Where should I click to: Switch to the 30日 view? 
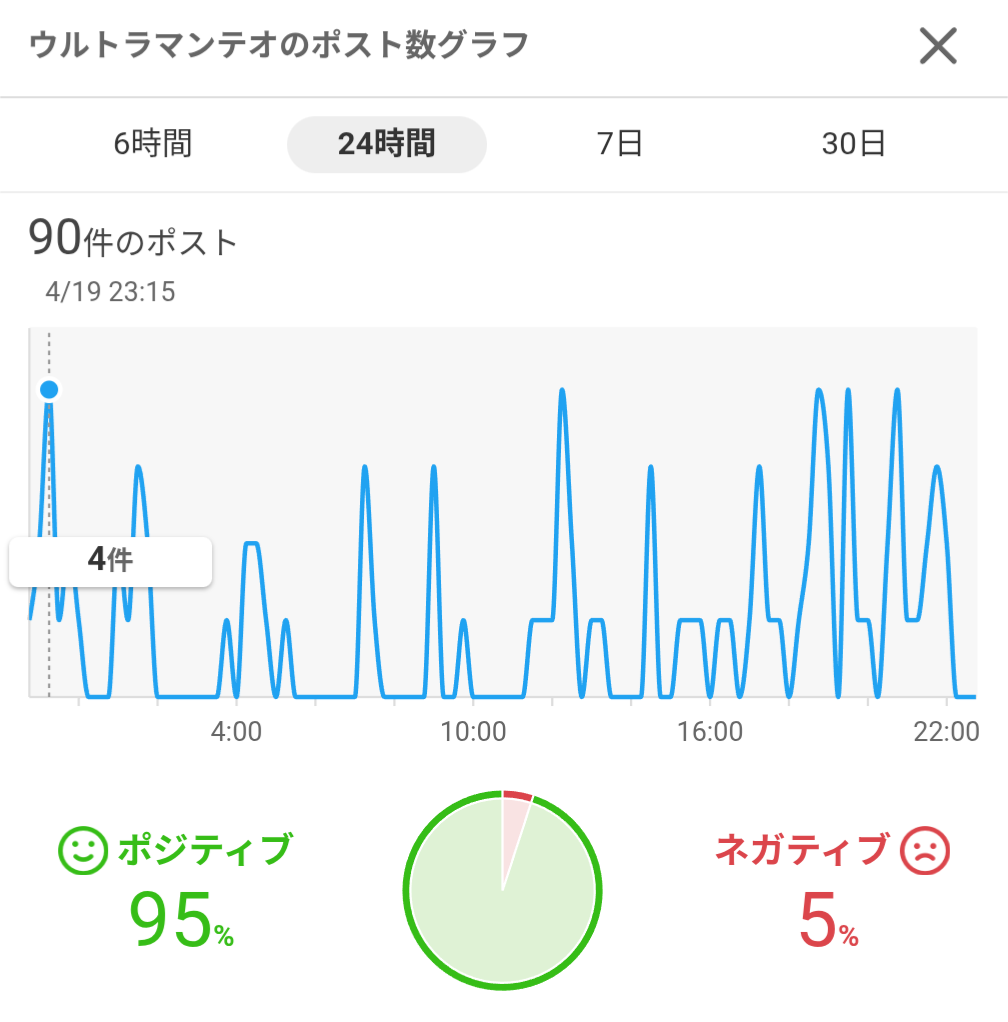(x=854, y=144)
